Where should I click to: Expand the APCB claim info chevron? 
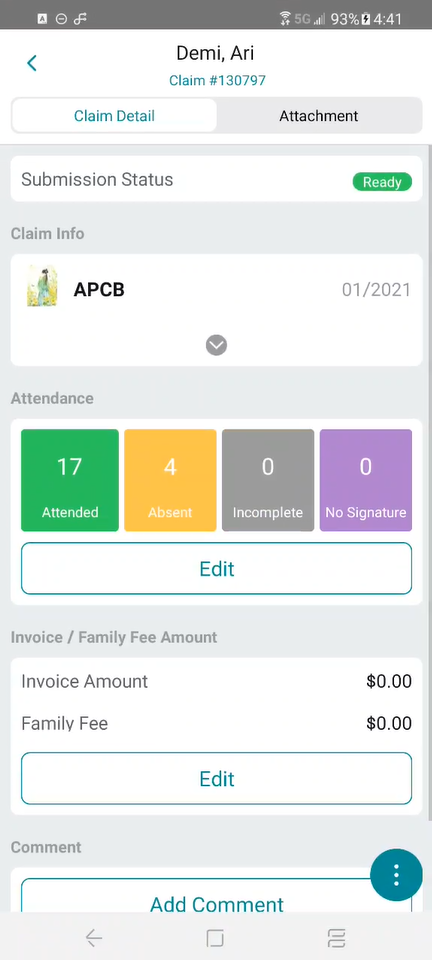point(216,345)
